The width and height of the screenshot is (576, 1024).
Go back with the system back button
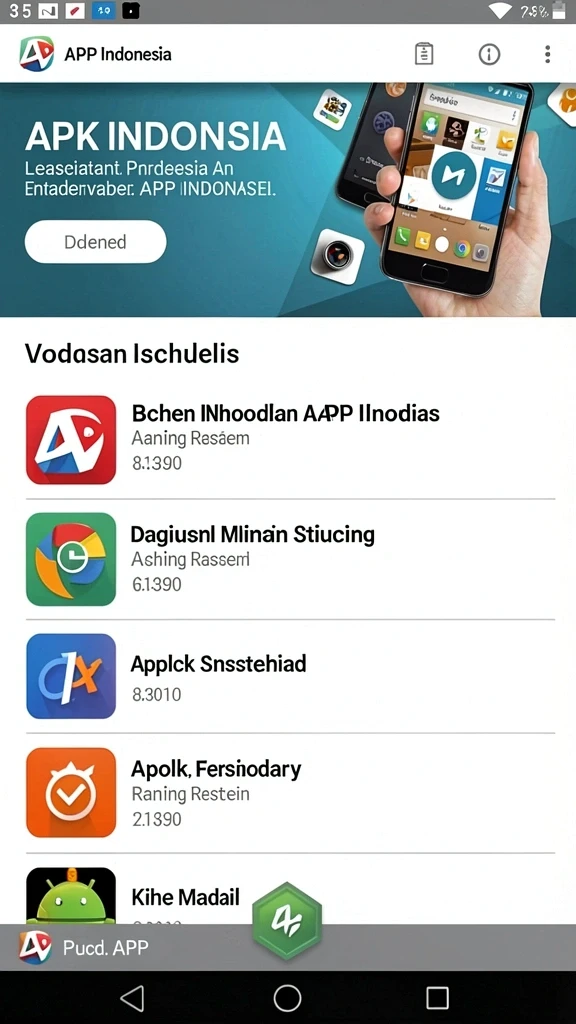coord(133,998)
